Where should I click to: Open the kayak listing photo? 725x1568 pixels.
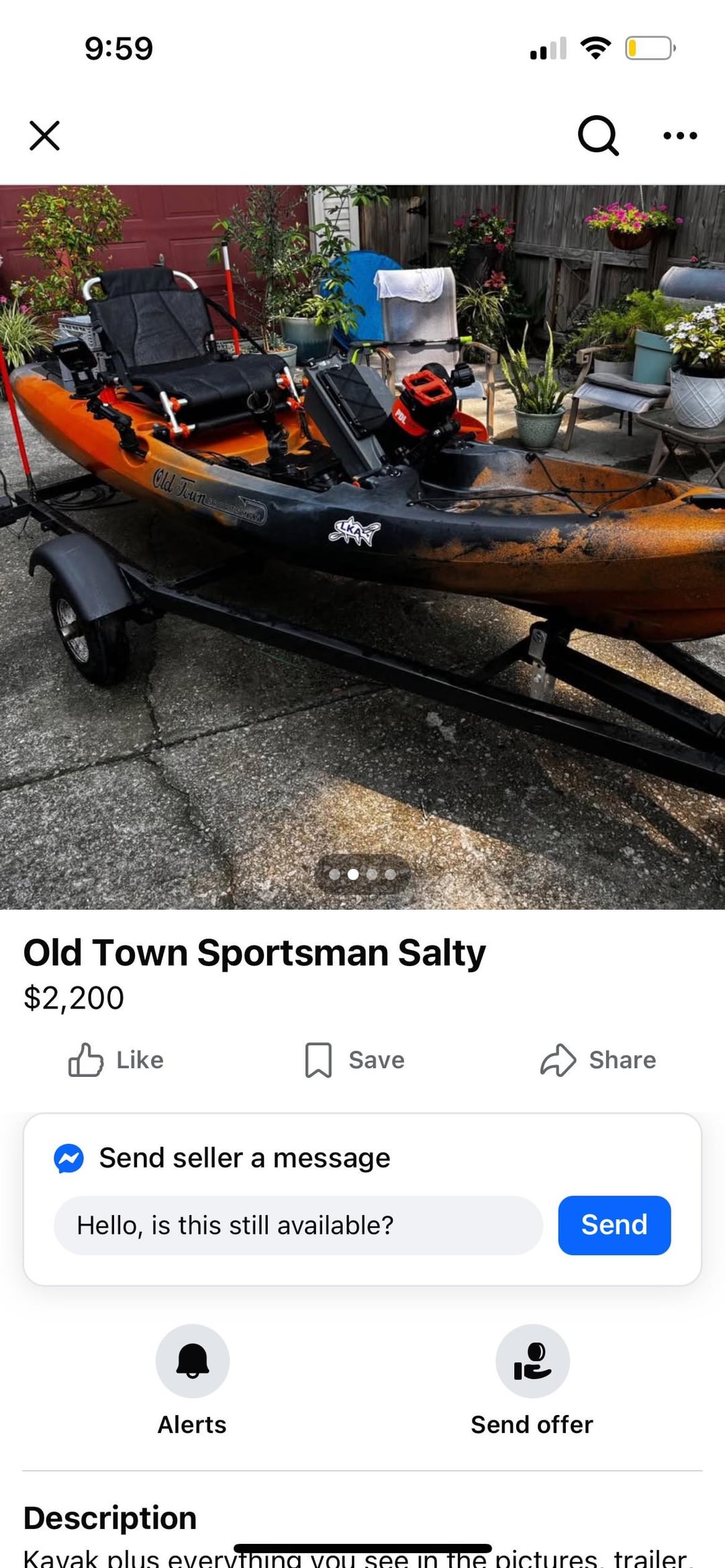[362, 547]
